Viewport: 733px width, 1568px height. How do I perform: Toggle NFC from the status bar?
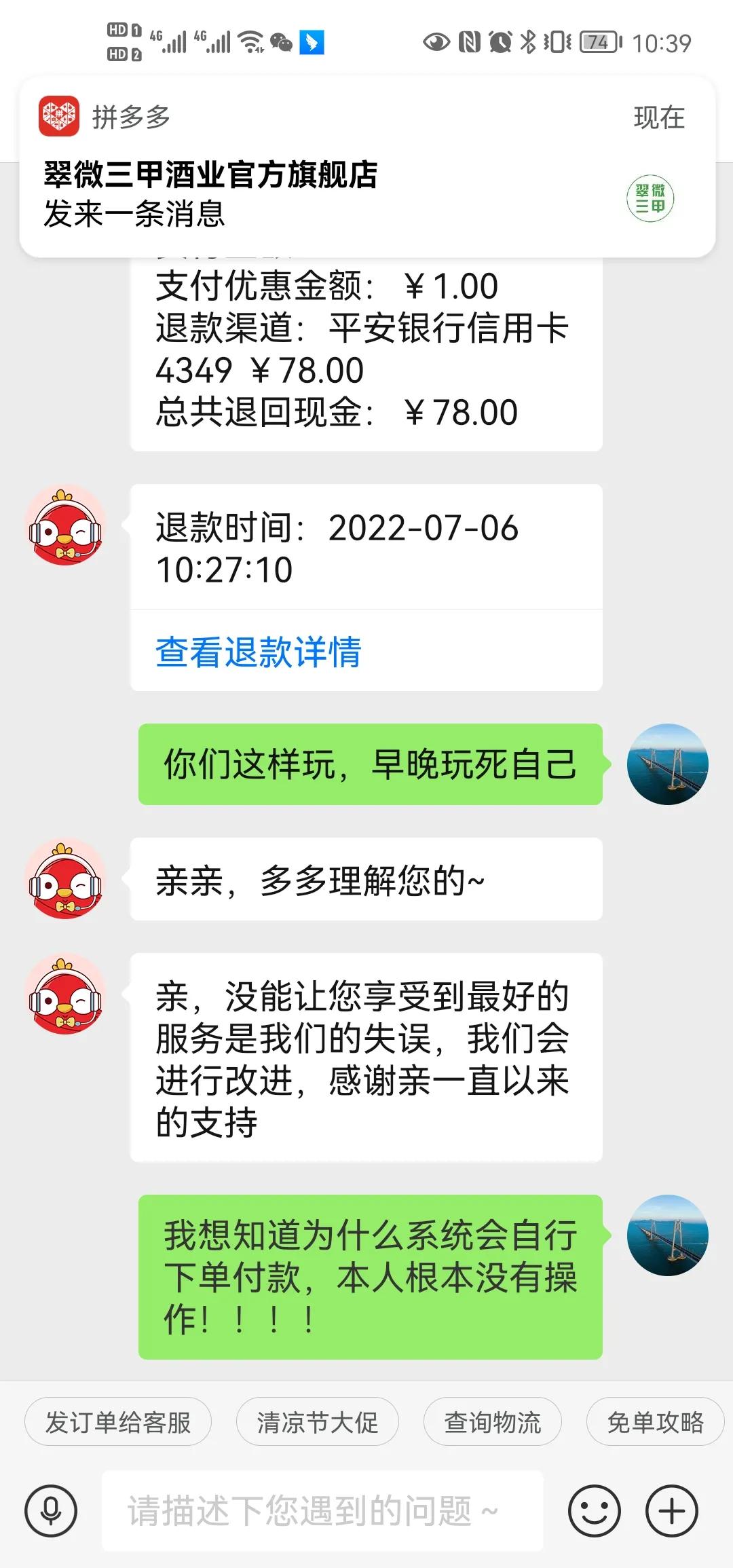coord(467,42)
